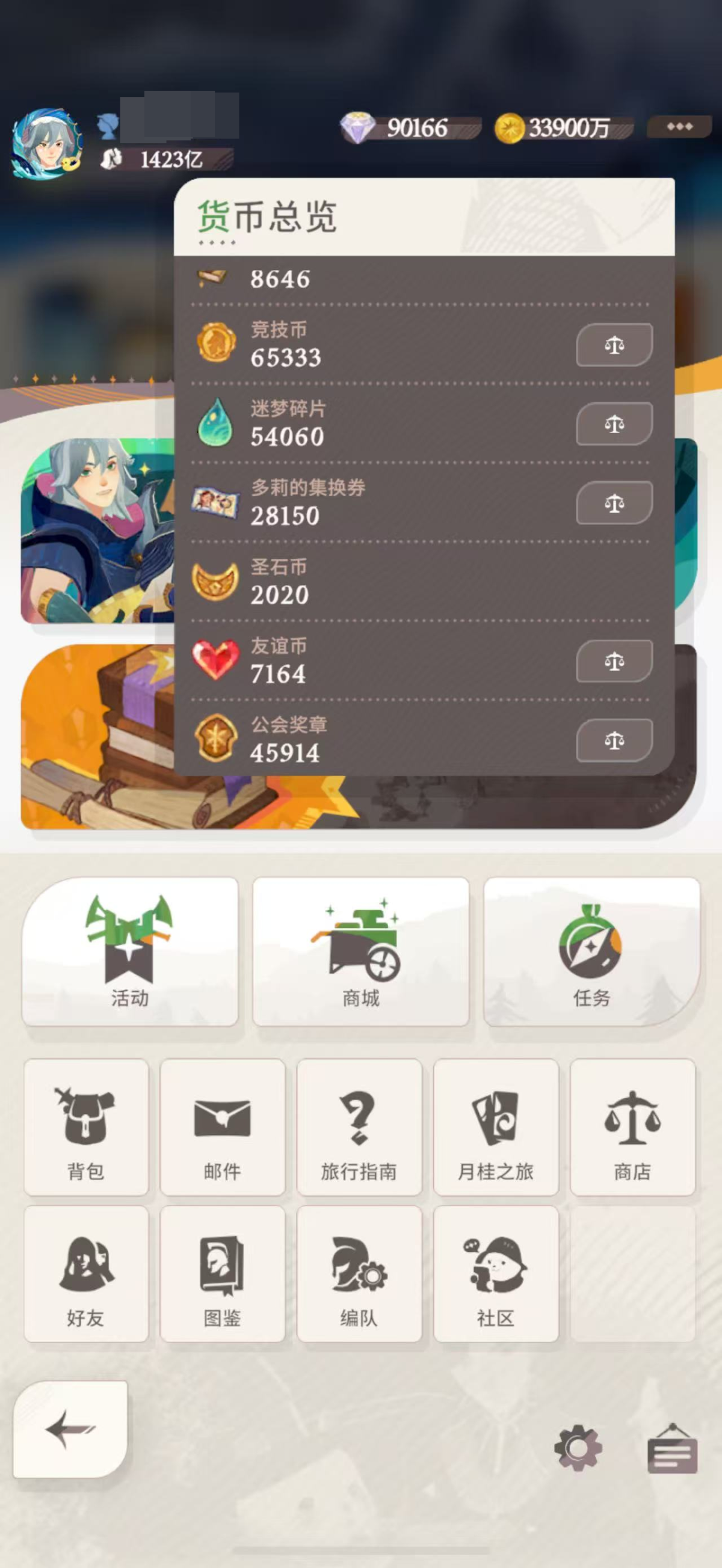The height and width of the screenshot is (1568, 722).
Task: Open shop for 公会奖章
Action: tap(614, 740)
